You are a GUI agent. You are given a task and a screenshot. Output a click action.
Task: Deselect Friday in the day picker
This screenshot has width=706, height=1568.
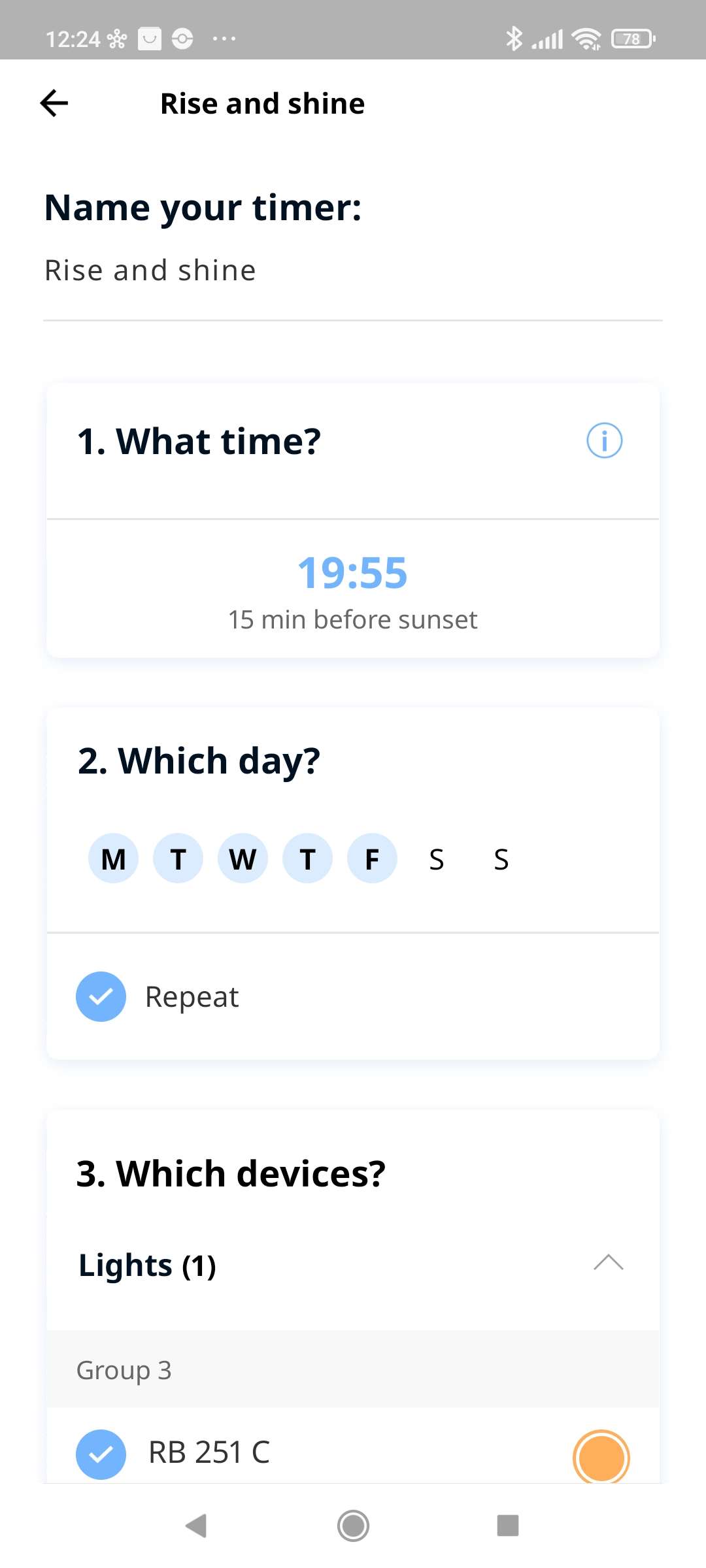(372, 858)
